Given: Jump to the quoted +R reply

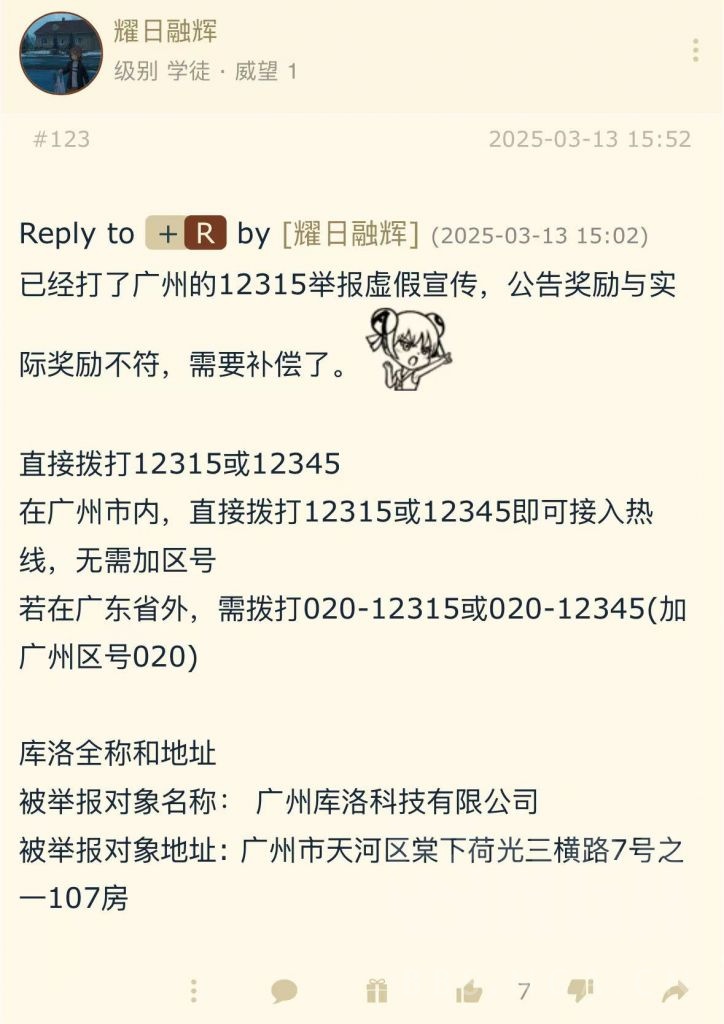Looking at the screenshot, I should coord(186,234).
